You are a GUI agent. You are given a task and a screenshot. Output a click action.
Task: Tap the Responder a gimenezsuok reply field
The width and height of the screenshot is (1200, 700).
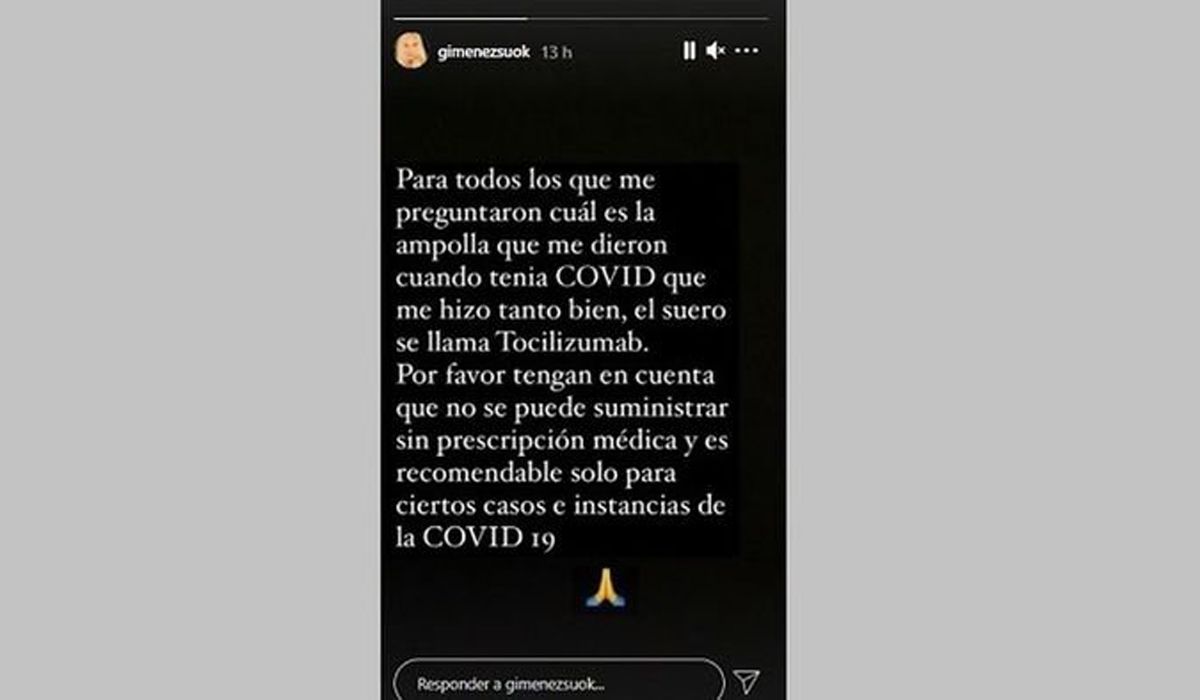558,684
